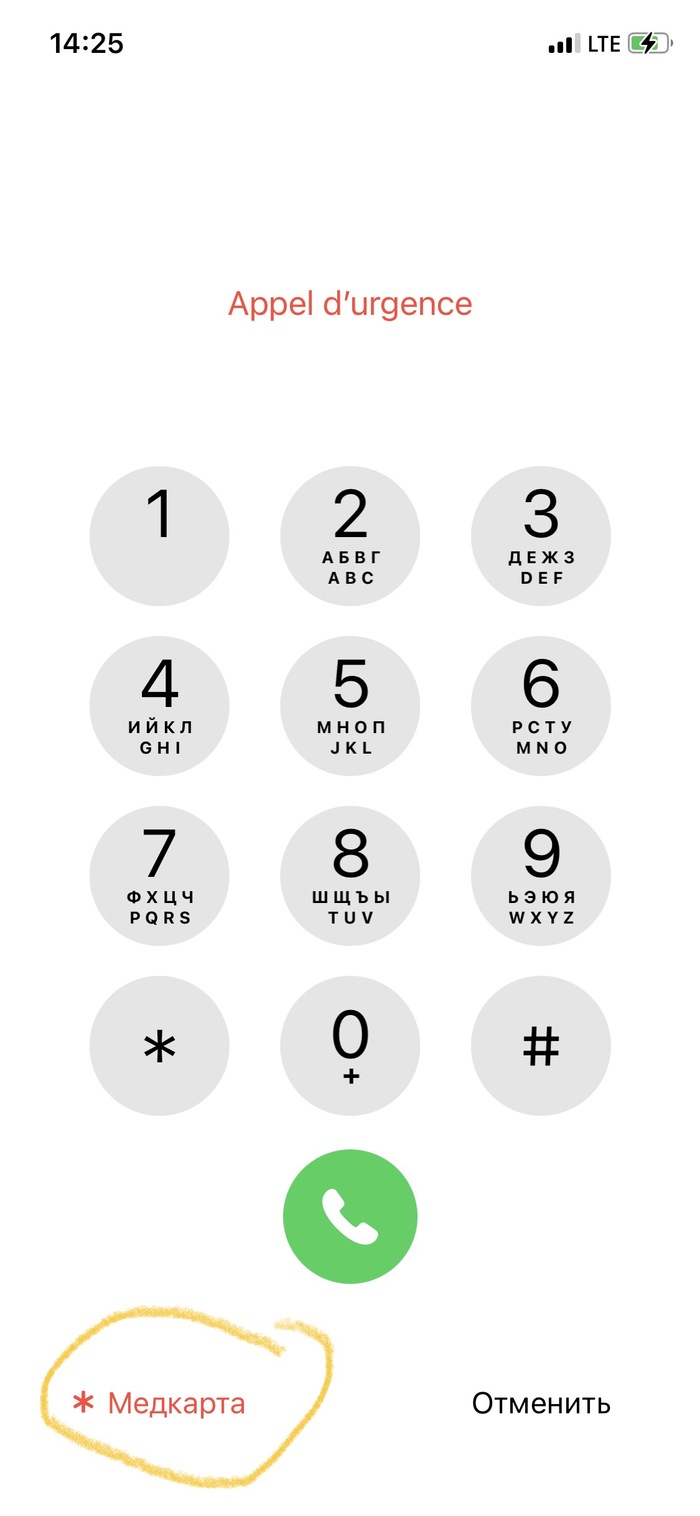700x1516 pixels.
Task: Open Медкарта medical ID
Action: (160, 1403)
